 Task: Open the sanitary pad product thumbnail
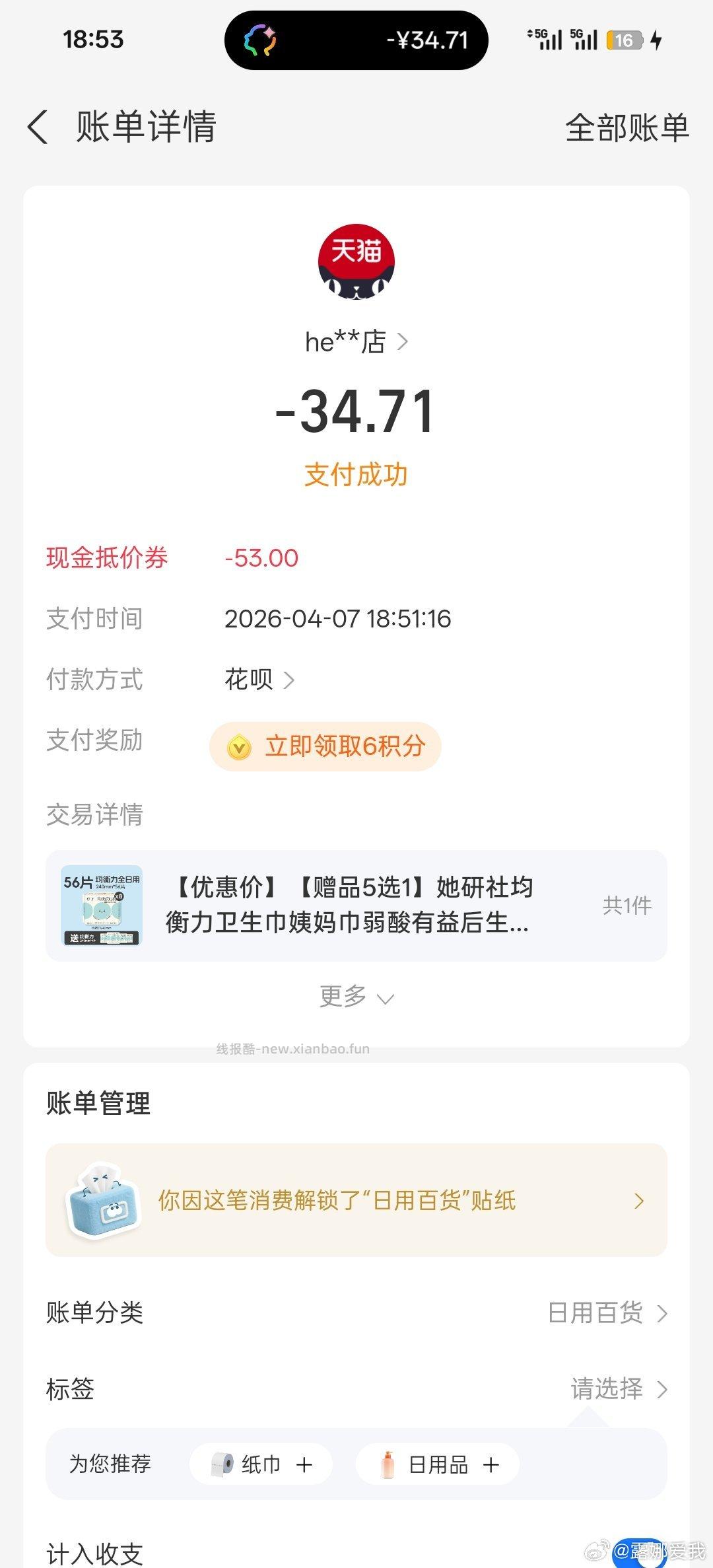tap(100, 906)
